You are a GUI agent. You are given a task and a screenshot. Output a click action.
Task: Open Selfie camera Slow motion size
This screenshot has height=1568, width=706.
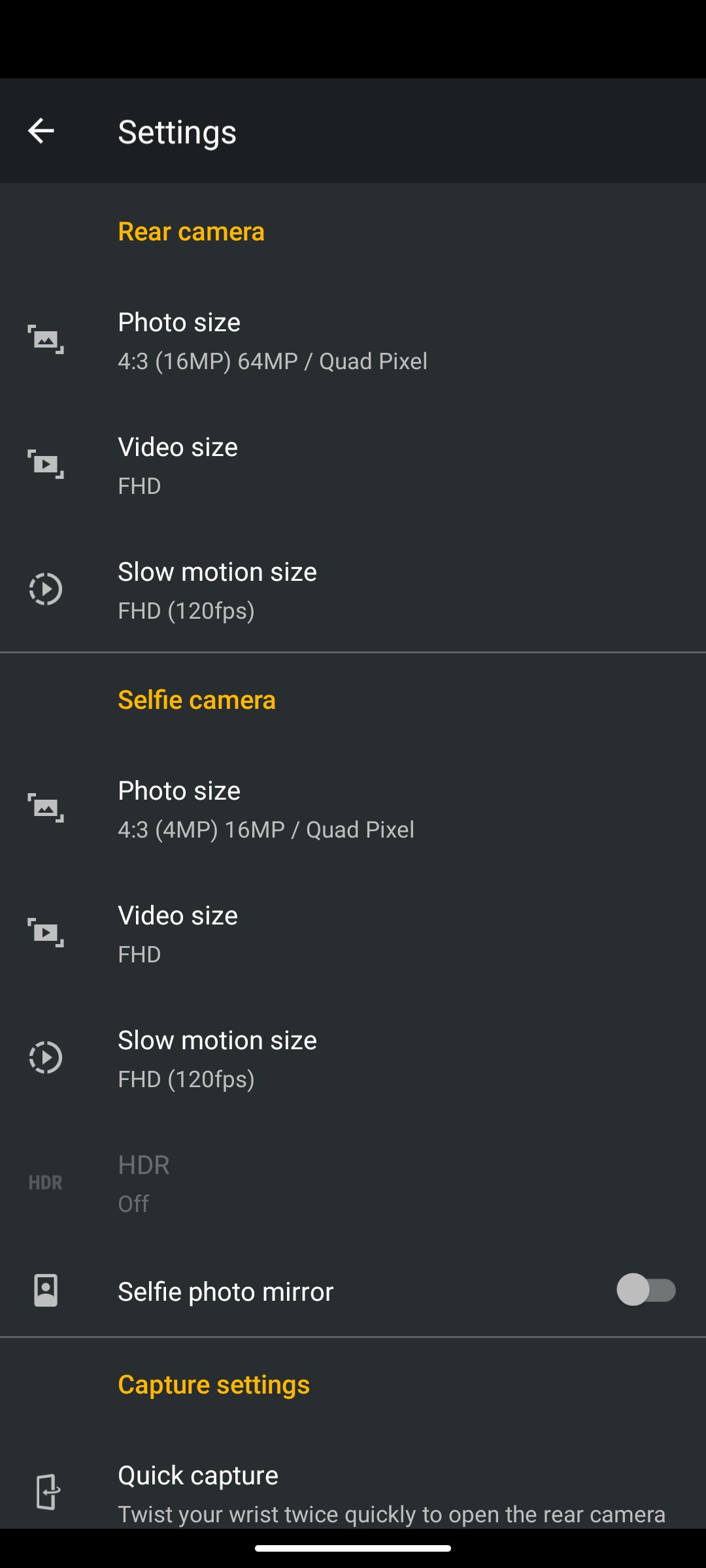(353, 1058)
